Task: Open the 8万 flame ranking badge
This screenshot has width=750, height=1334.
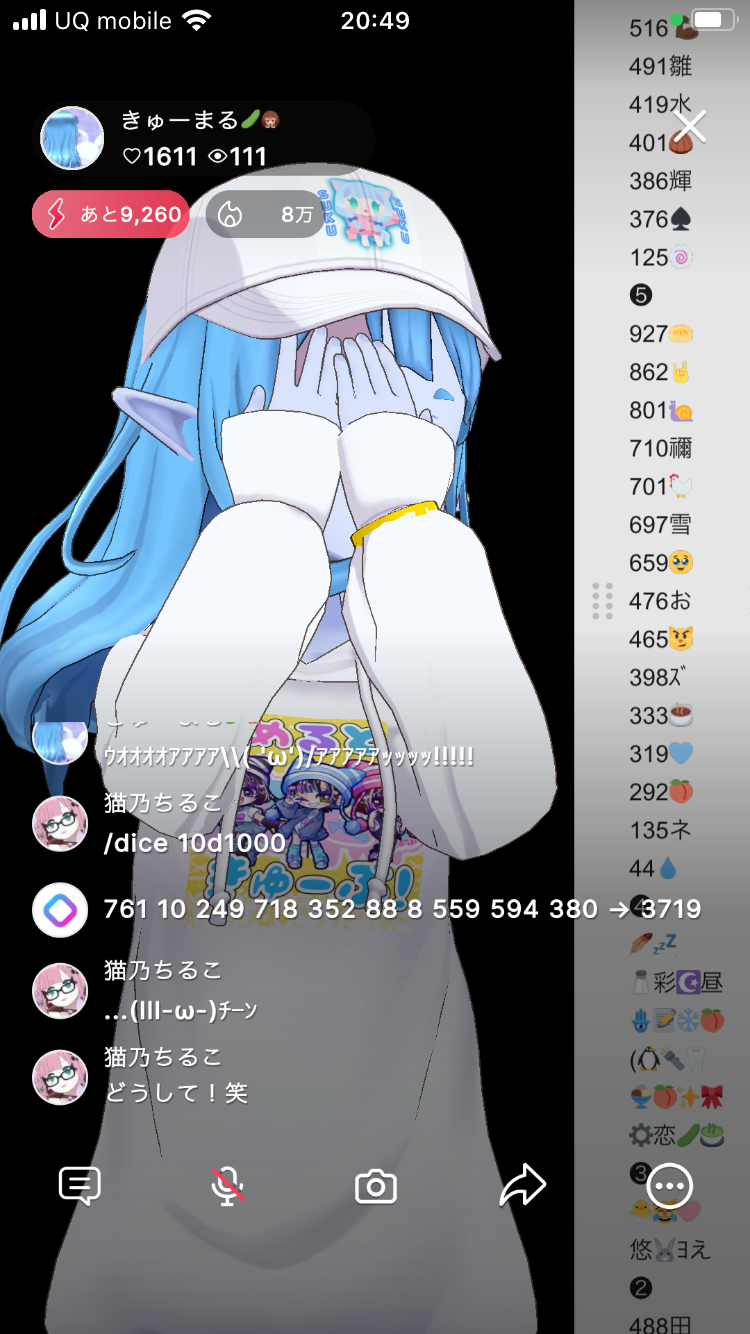Action: pyautogui.click(x=265, y=214)
